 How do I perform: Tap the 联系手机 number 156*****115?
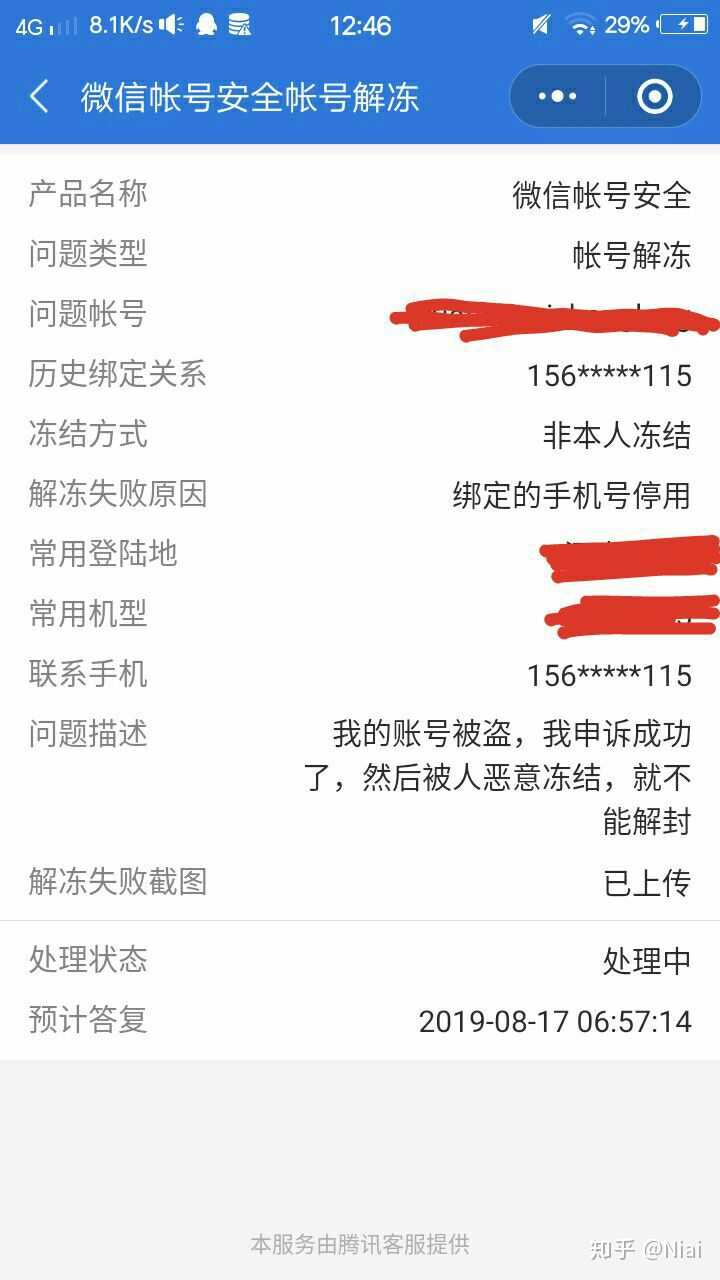coord(610,675)
